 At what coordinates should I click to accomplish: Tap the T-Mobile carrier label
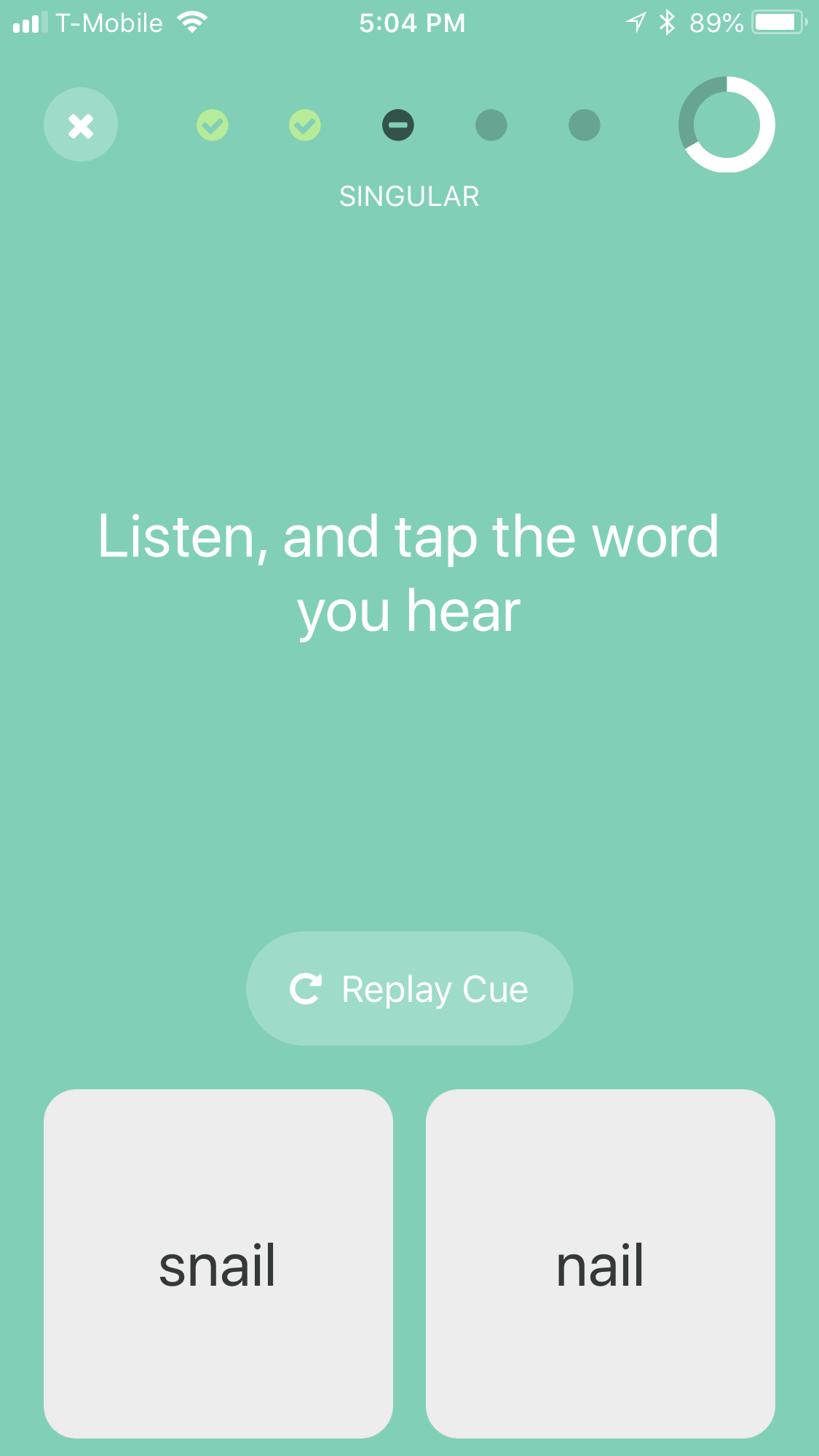109,22
